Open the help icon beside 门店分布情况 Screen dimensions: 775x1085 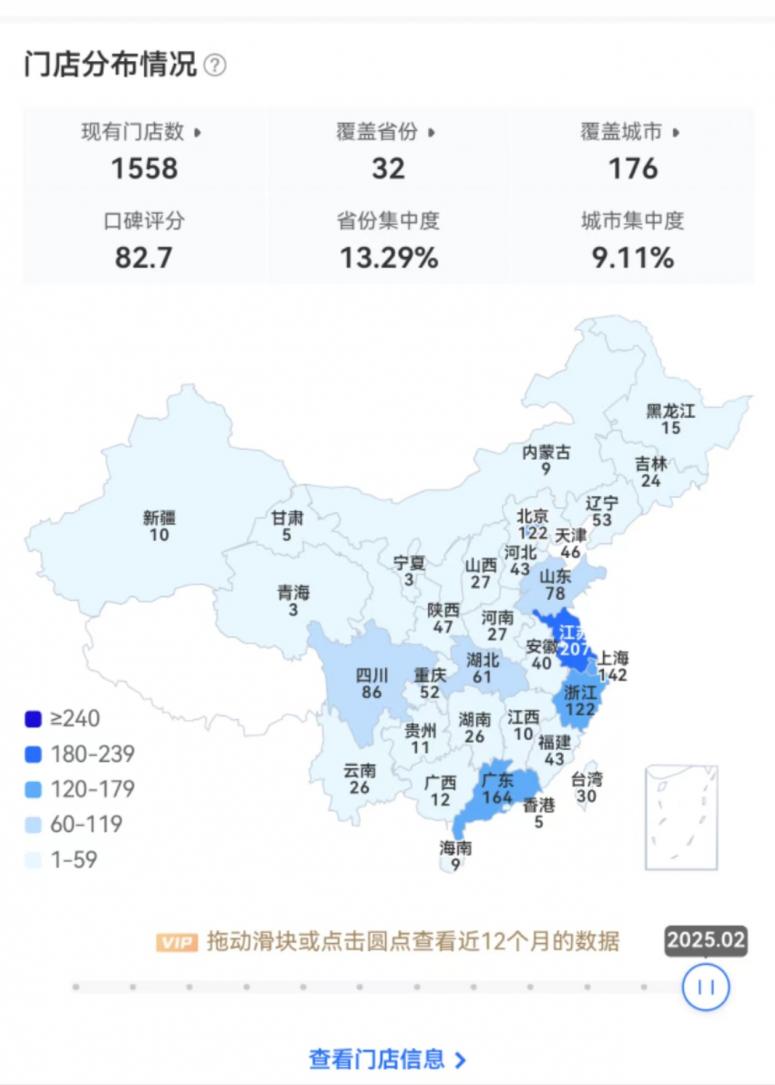click(215, 66)
